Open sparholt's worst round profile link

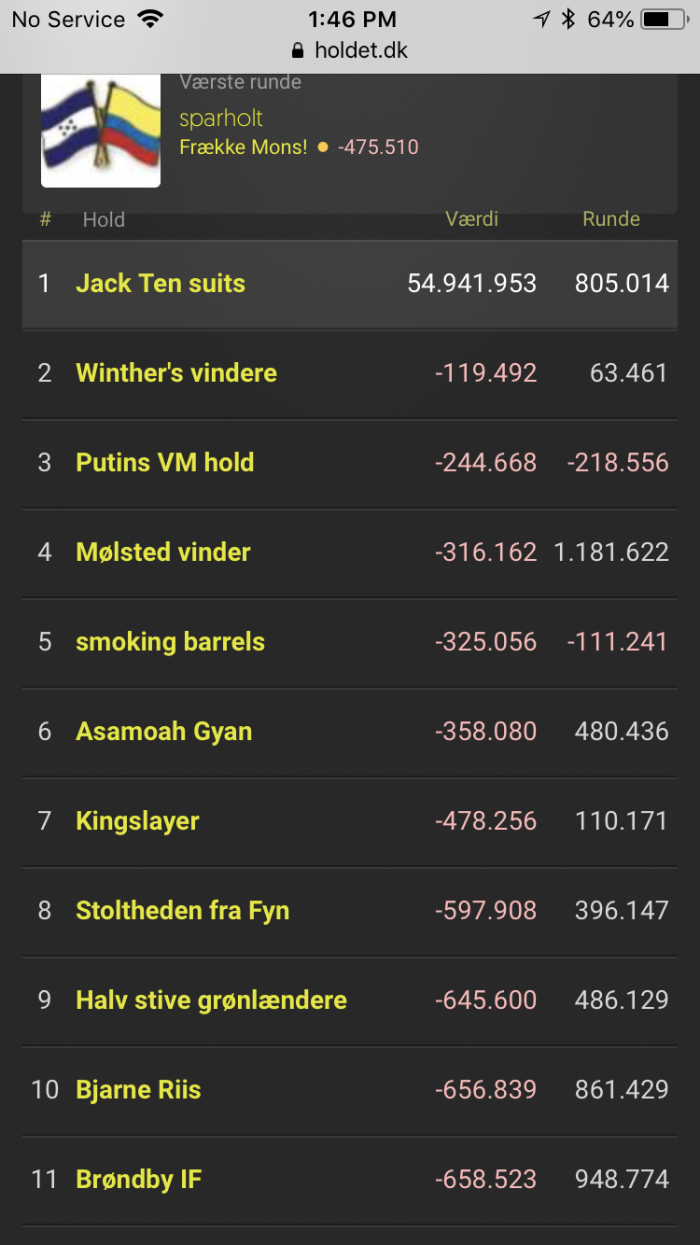pos(221,118)
